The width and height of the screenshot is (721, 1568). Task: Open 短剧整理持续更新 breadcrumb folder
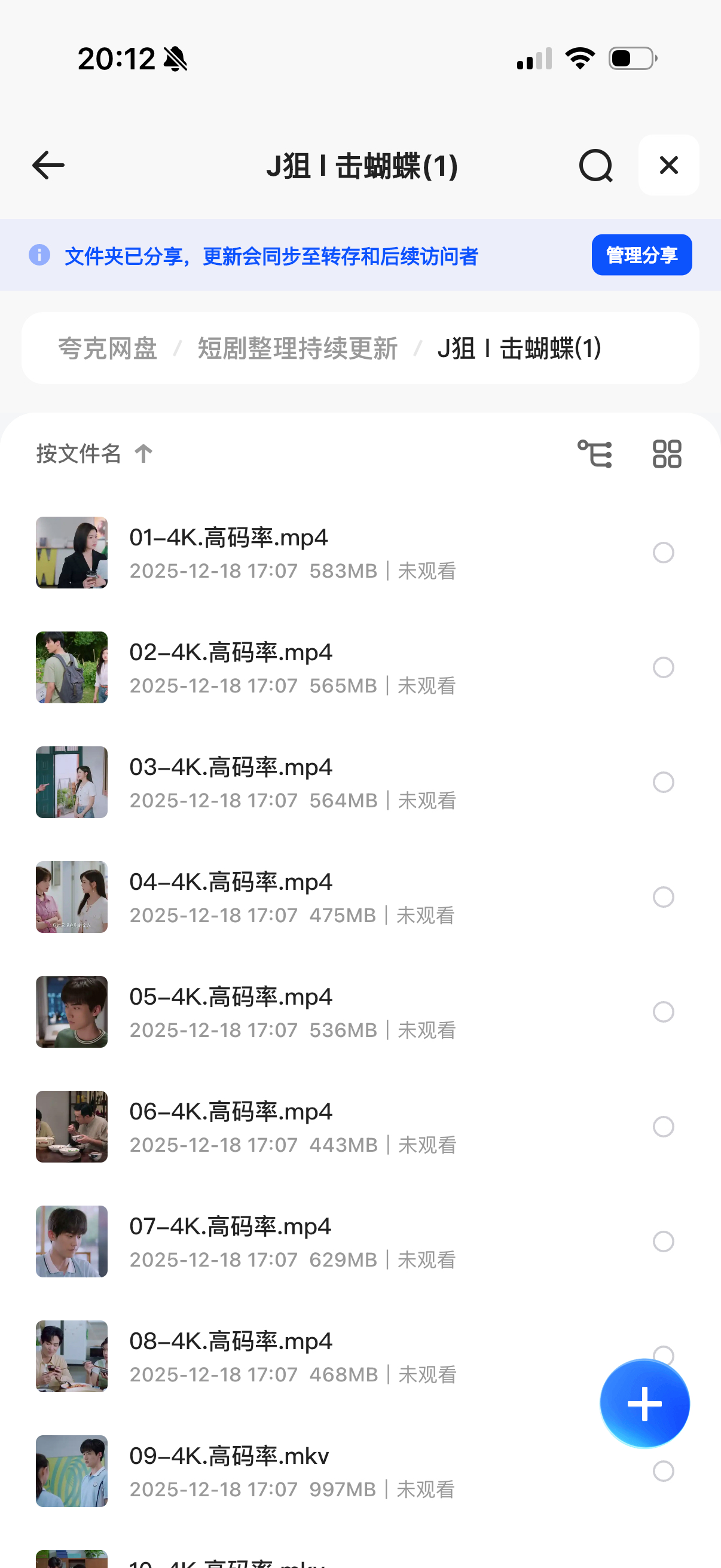297,349
